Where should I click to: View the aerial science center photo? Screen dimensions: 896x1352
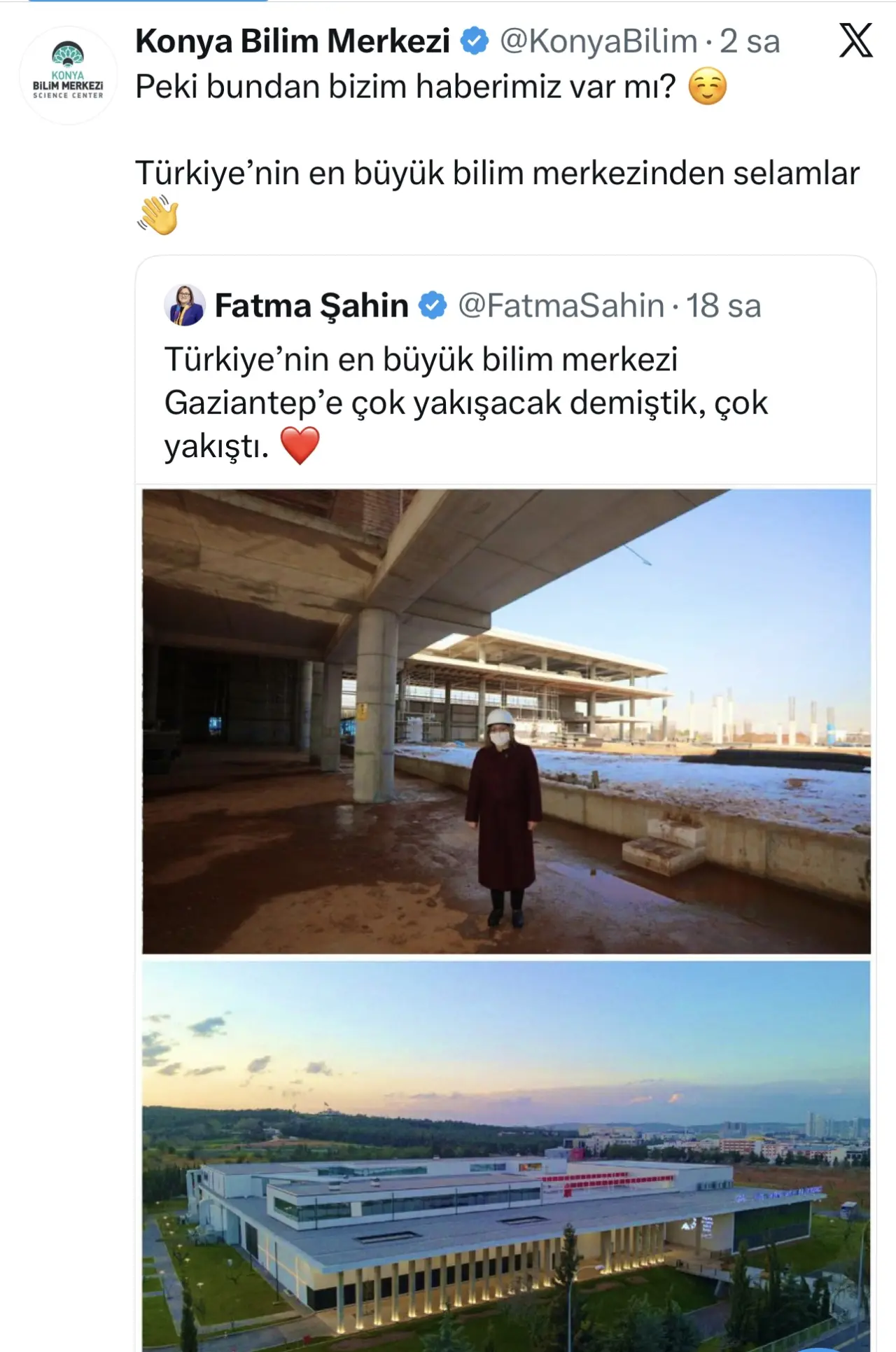click(506, 1155)
